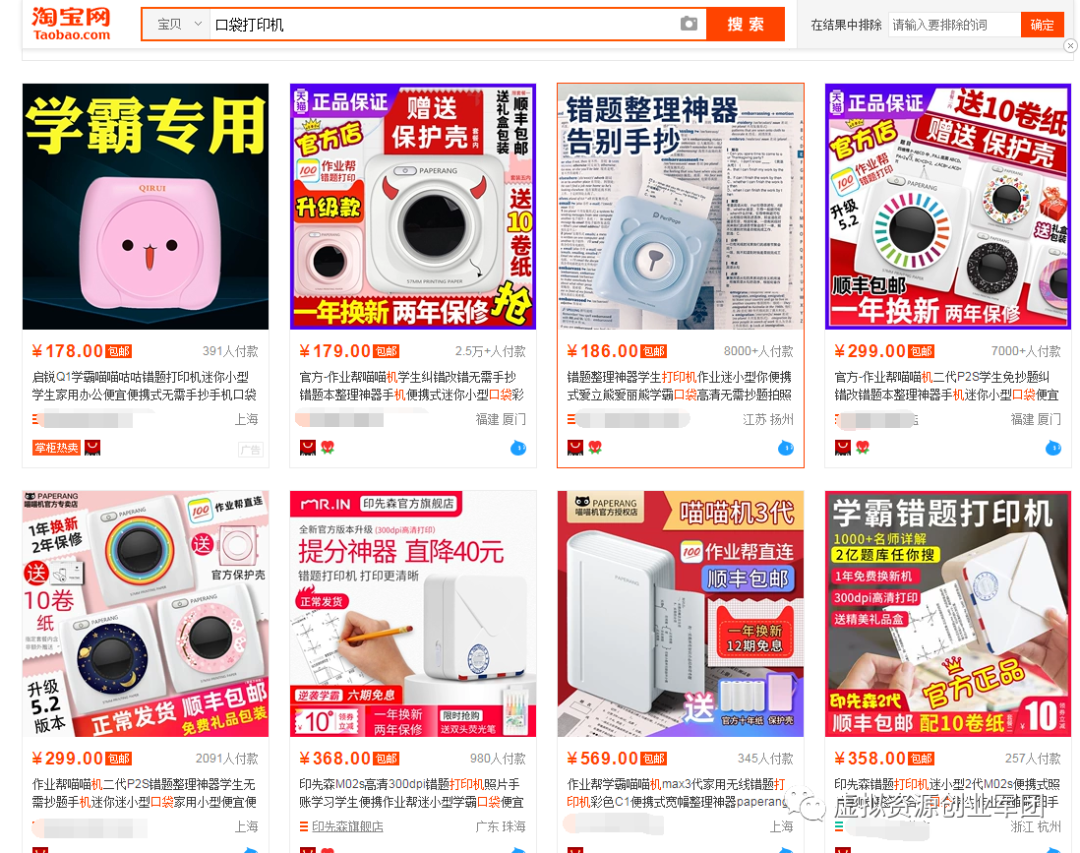Screen dimensions: 1080x853
Task: Open the ¥569.00 喵喵机3代 product
Action: pyautogui.click(x=680, y=614)
